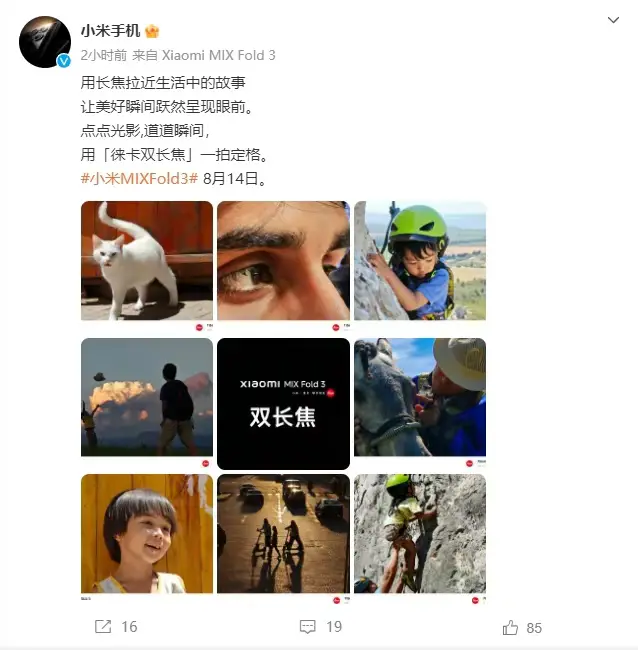Open the white cat photo
The image size is (638, 650).
[147, 261]
